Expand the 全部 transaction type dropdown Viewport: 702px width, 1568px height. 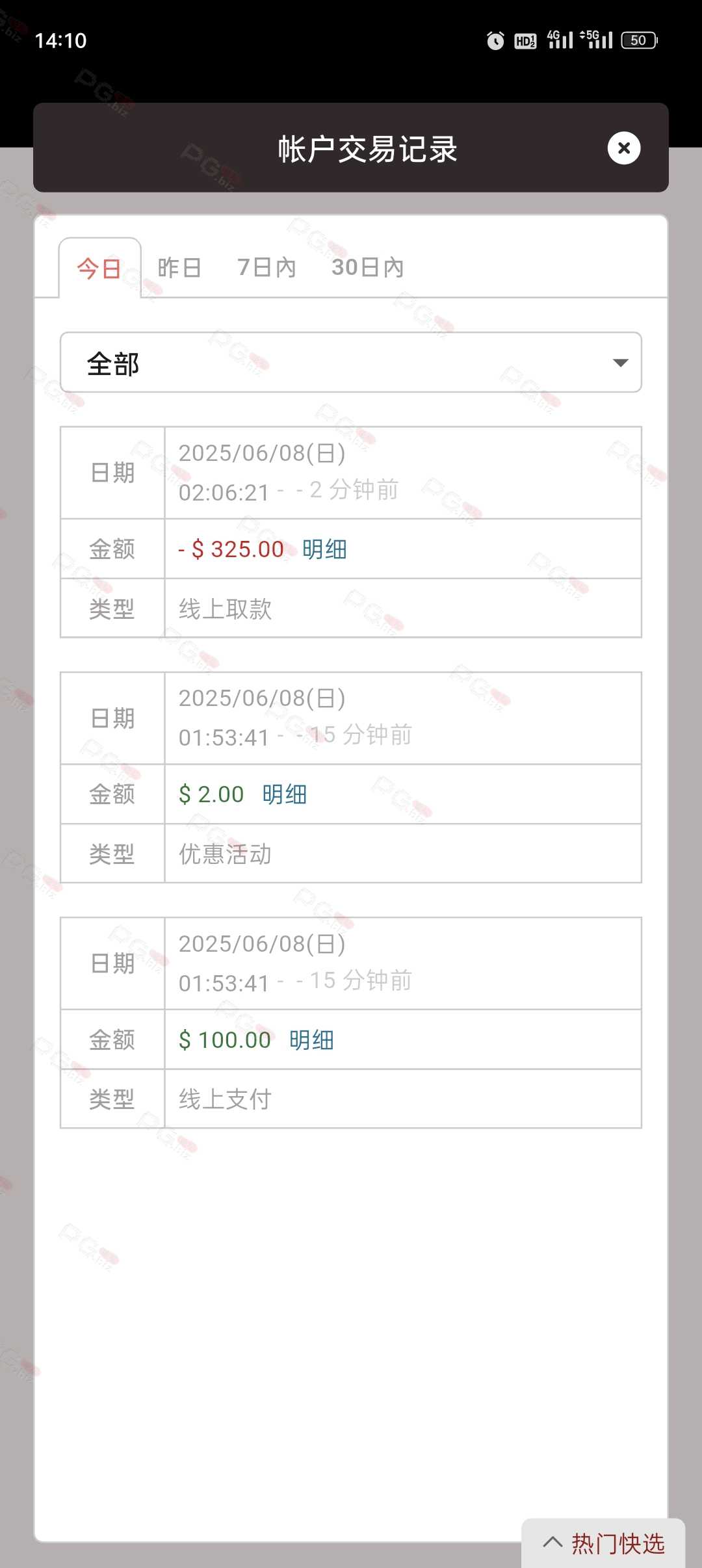point(351,363)
